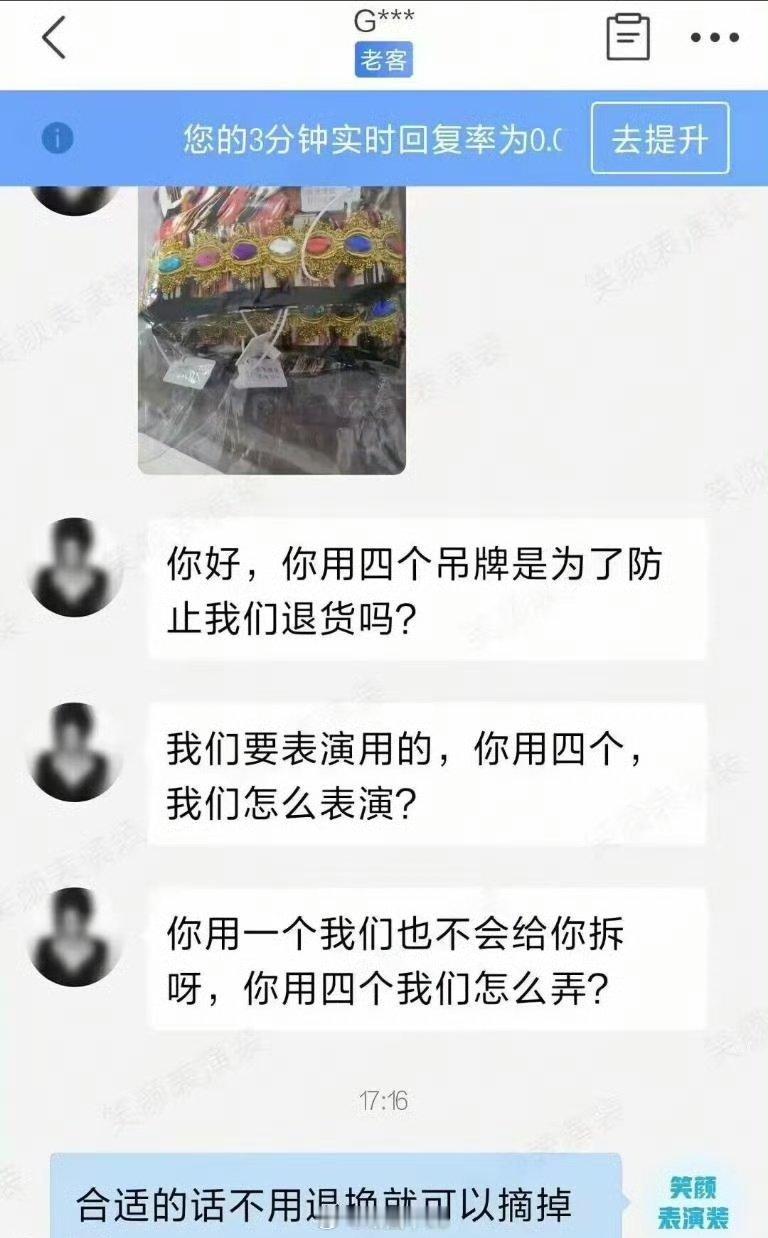Click the 去提升 improvement button
Viewport: 768px width, 1238px height.
click(662, 138)
